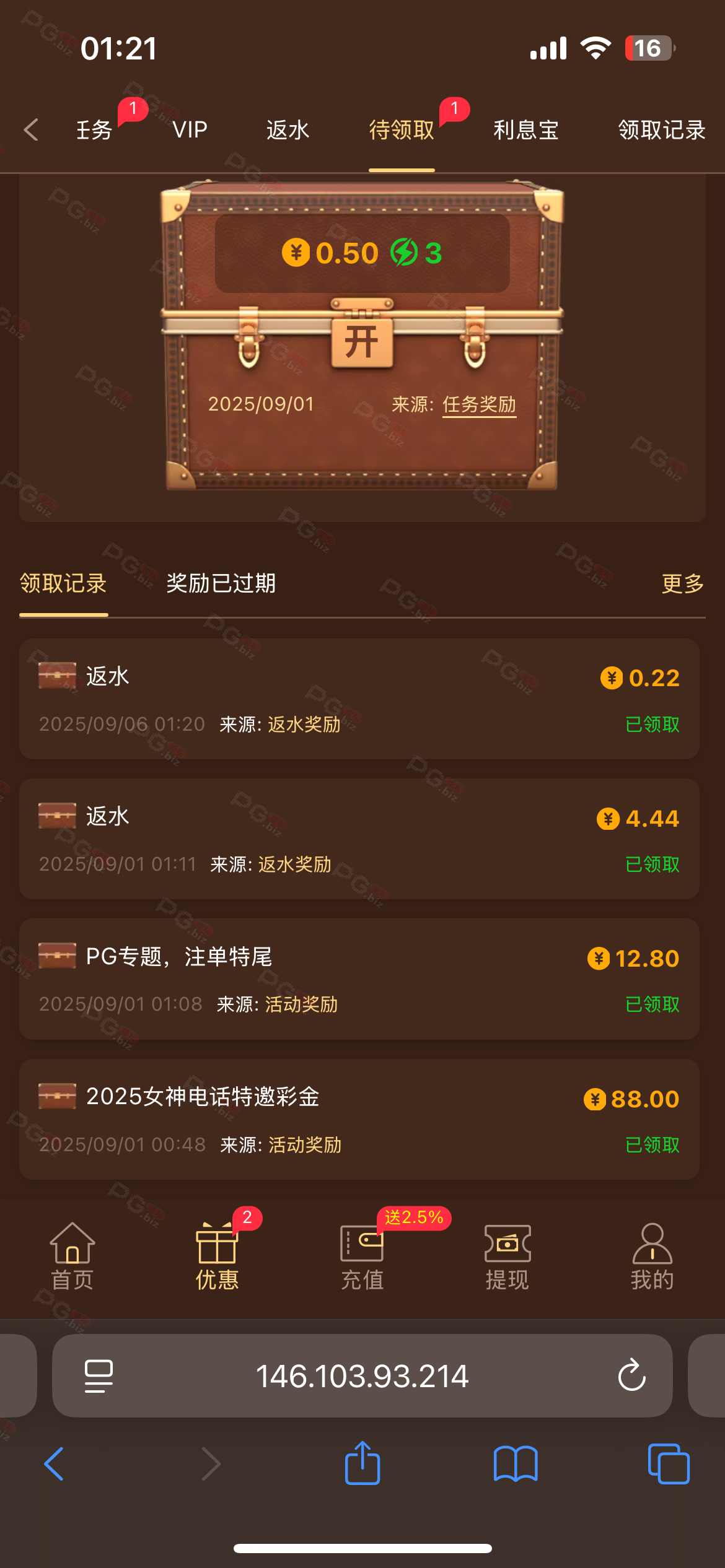Image resolution: width=725 pixels, height=1568 pixels.
Task: Open the 优惠 promotions tab
Action: pos(217,1257)
